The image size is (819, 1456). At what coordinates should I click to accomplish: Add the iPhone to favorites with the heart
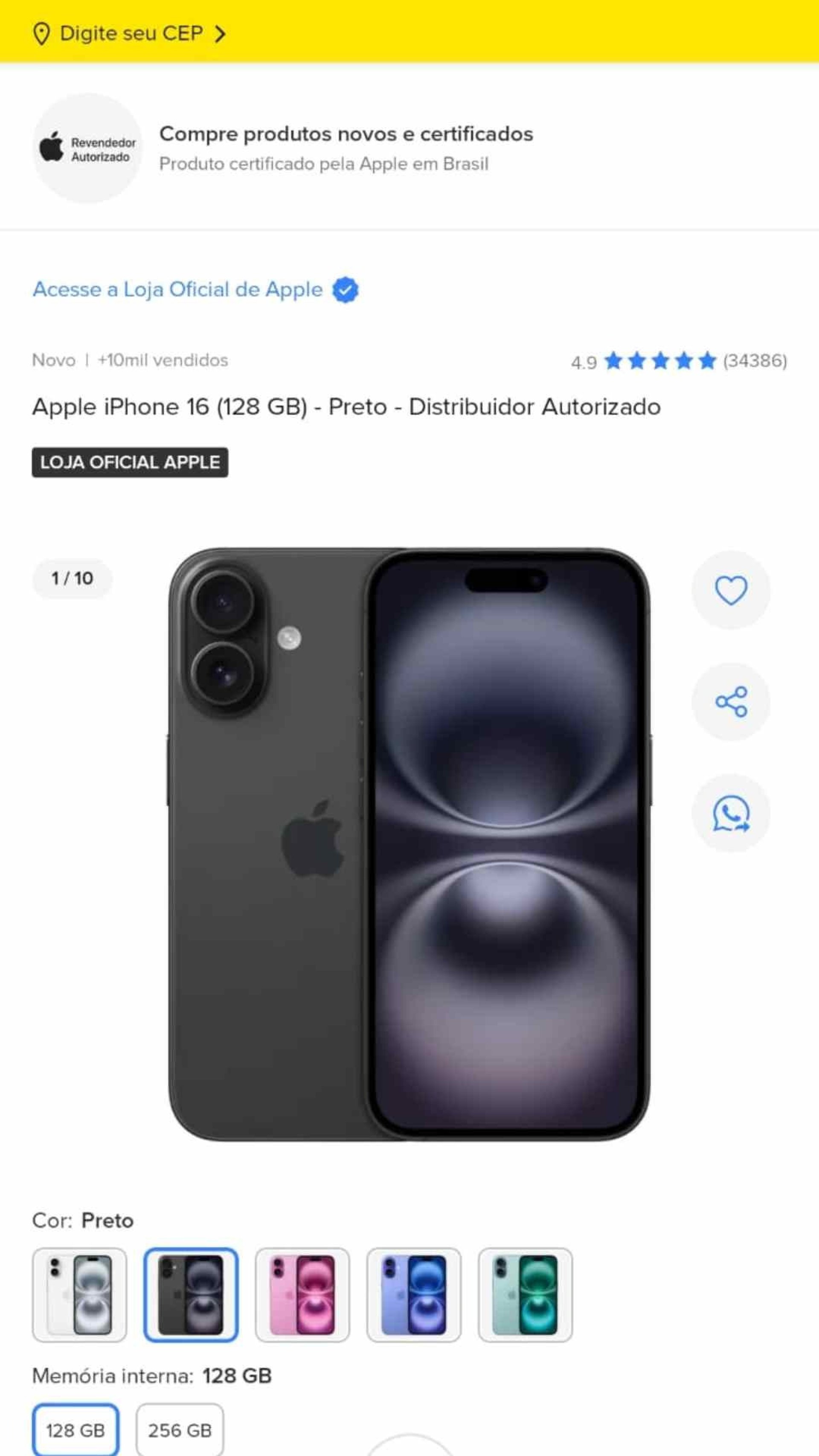coord(730,590)
